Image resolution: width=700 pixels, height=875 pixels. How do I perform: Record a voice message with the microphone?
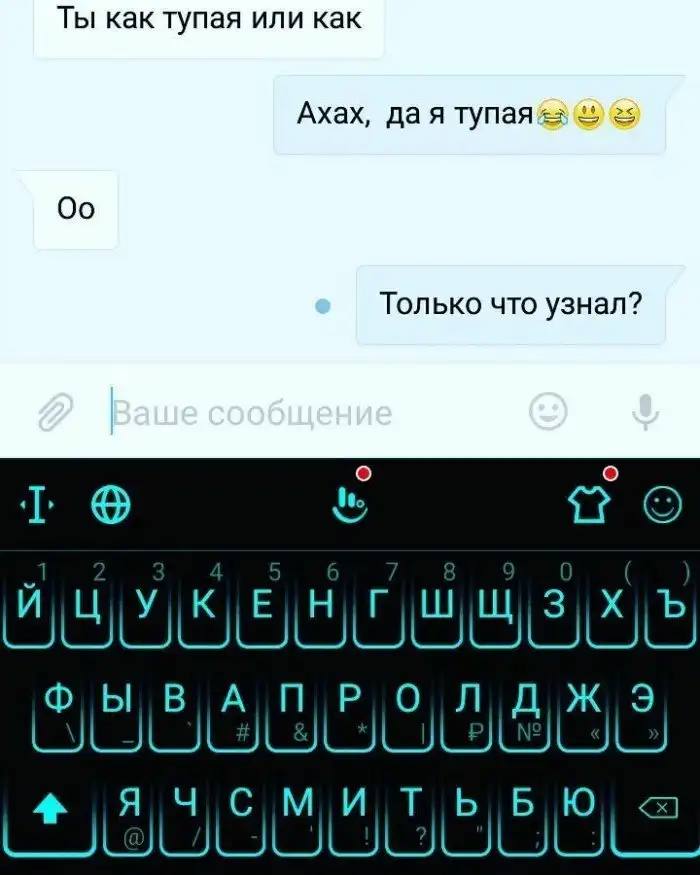[647, 411]
